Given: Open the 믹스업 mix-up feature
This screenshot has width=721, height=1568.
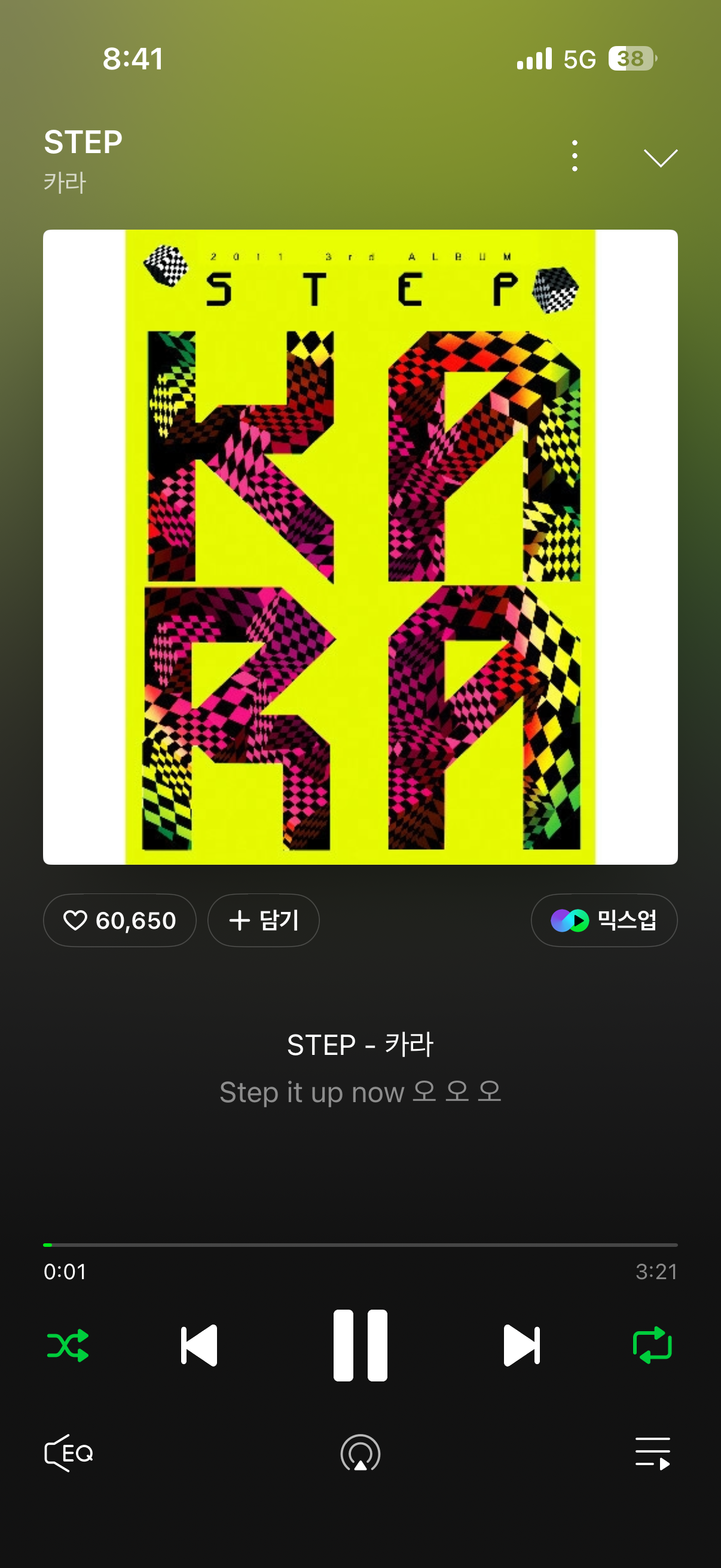Looking at the screenshot, I should pos(604,920).
